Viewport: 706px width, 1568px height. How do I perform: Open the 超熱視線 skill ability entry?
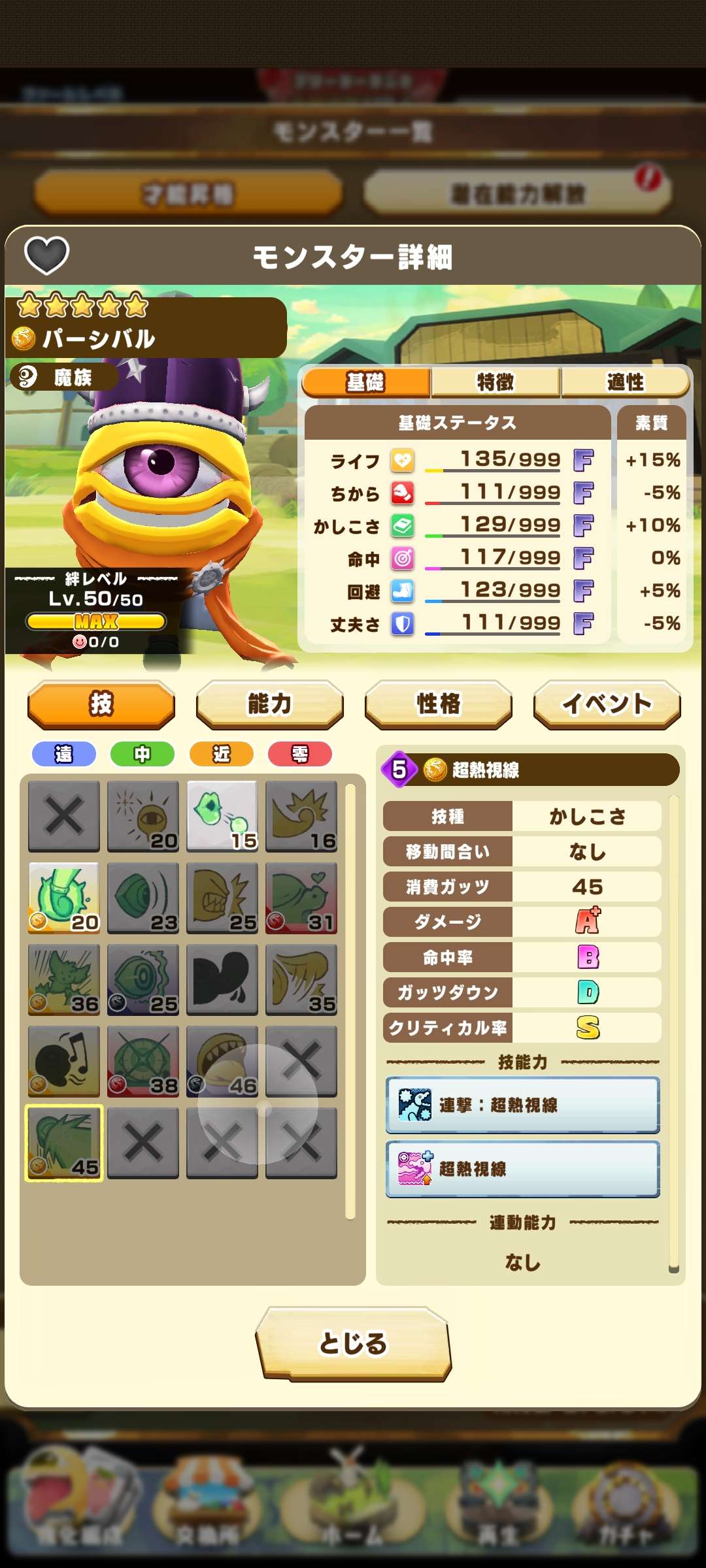click(x=522, y=1169)
